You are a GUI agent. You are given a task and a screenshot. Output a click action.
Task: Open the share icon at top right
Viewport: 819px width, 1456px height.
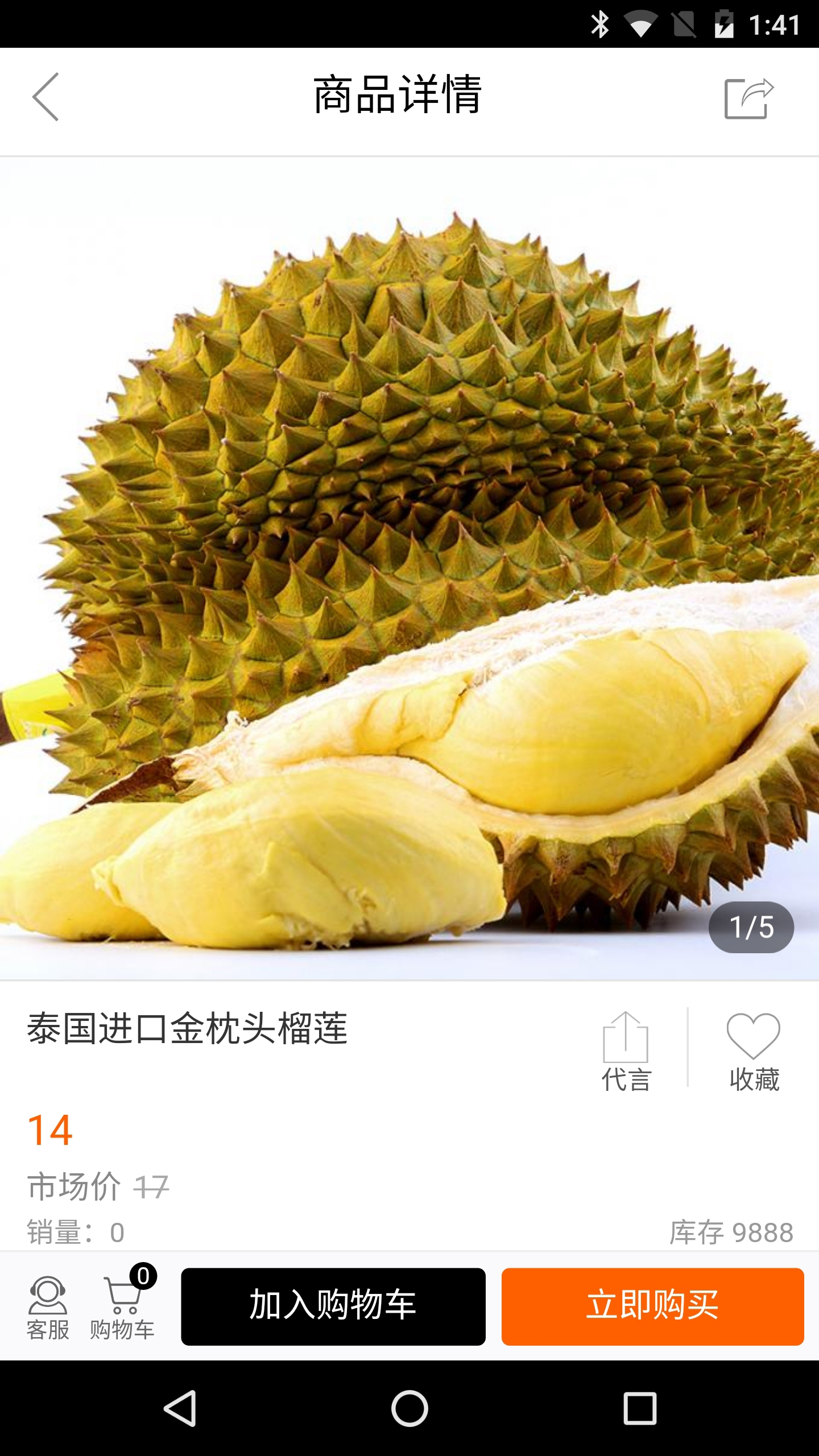751,97
